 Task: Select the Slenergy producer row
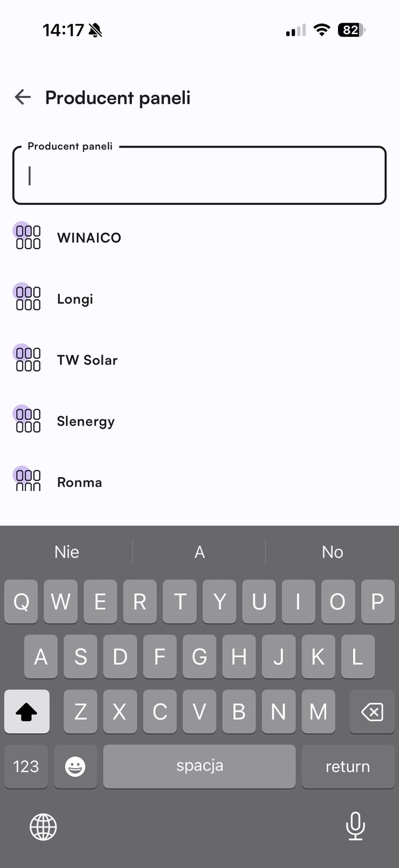point(199,421)
